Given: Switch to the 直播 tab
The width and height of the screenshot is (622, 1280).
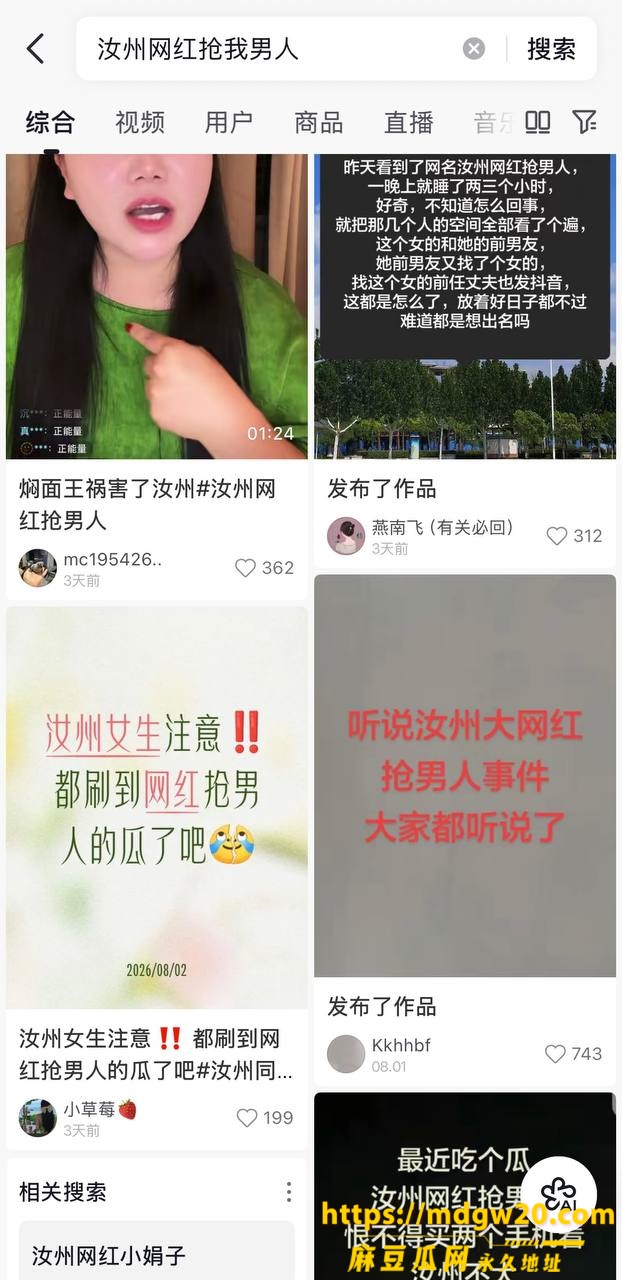Looking at the screenshot, I should pos(409,122).
